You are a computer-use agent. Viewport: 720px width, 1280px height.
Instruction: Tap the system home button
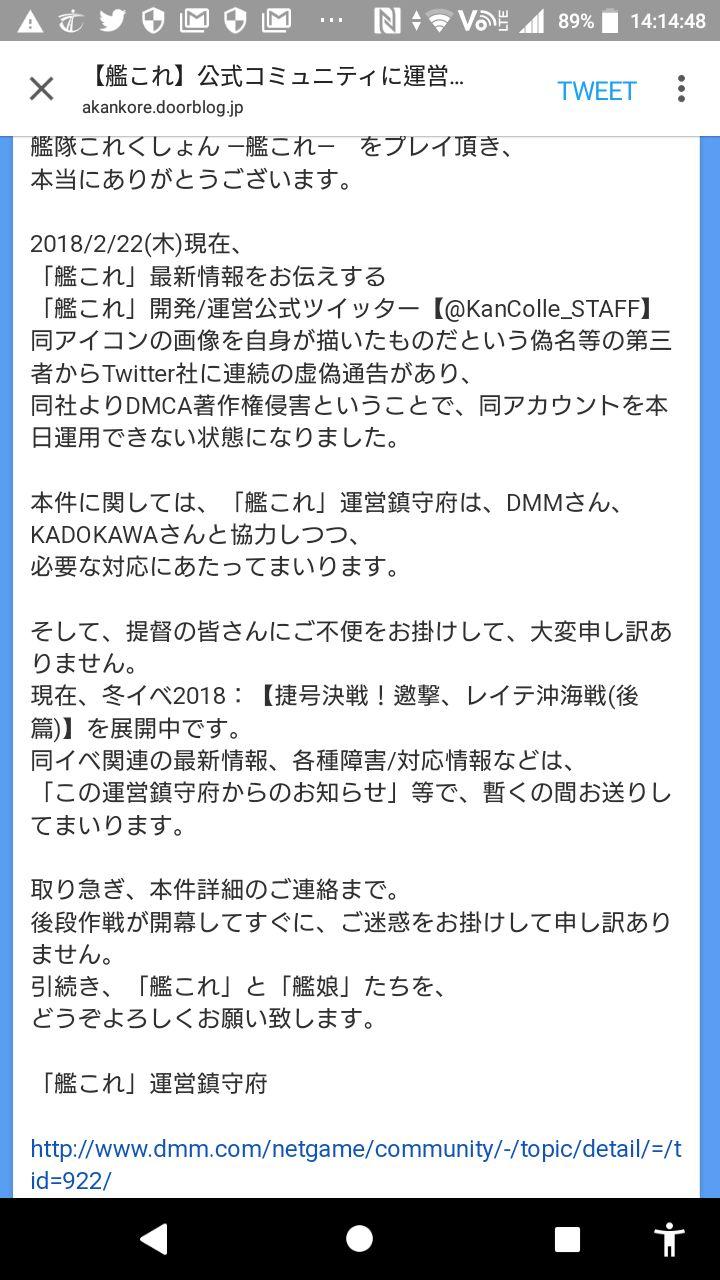coord(360,1239)
